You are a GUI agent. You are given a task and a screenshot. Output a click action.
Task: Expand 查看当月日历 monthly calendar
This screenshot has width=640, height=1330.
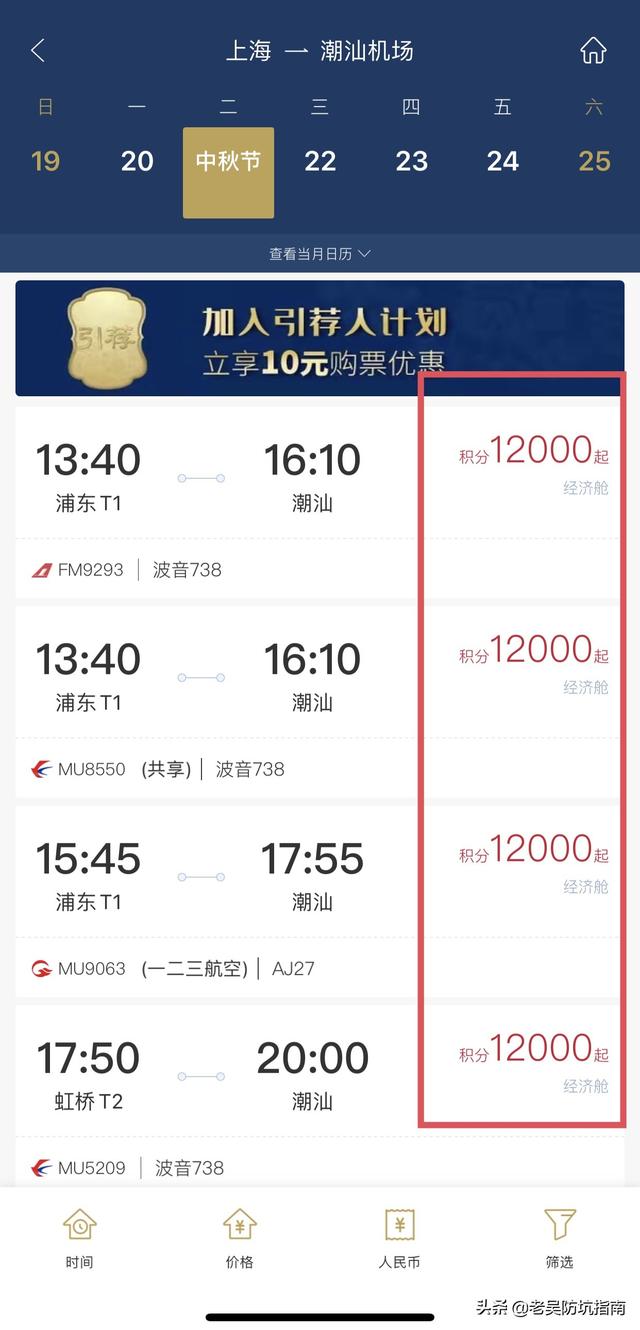pyautogui.click(x=320, y=254)
